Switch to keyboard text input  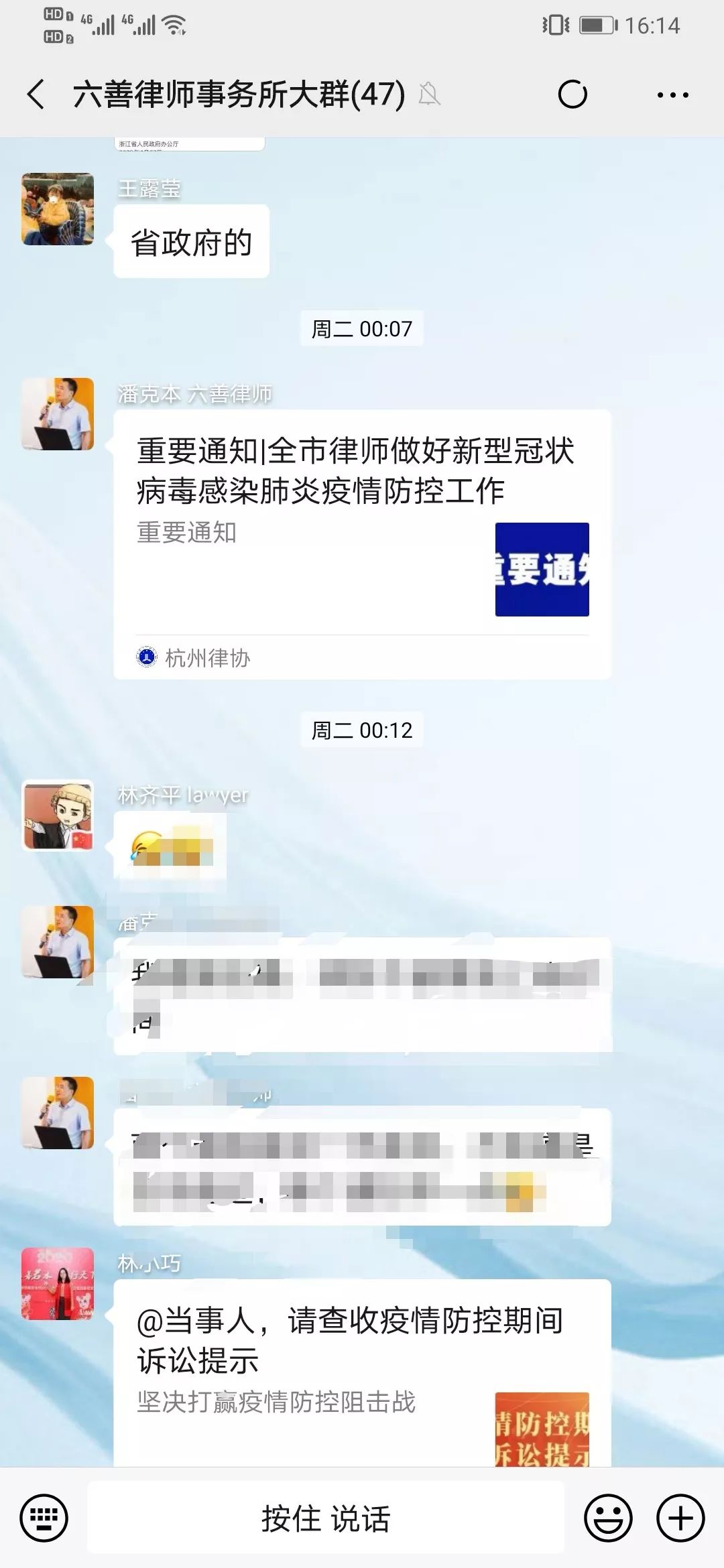(44, 1518)
